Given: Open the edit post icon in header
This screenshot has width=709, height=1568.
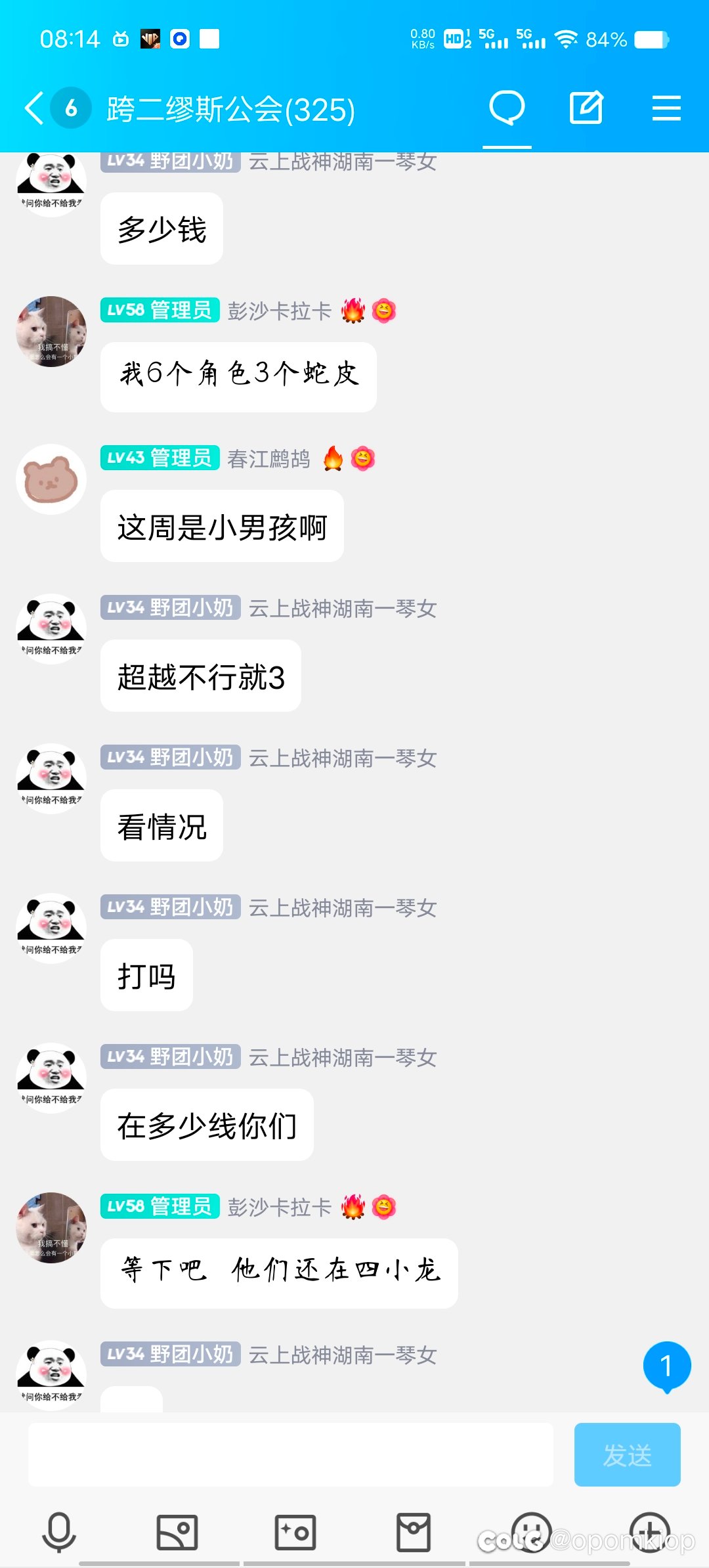Looking at the screenshot, I should tap(586, 108).
